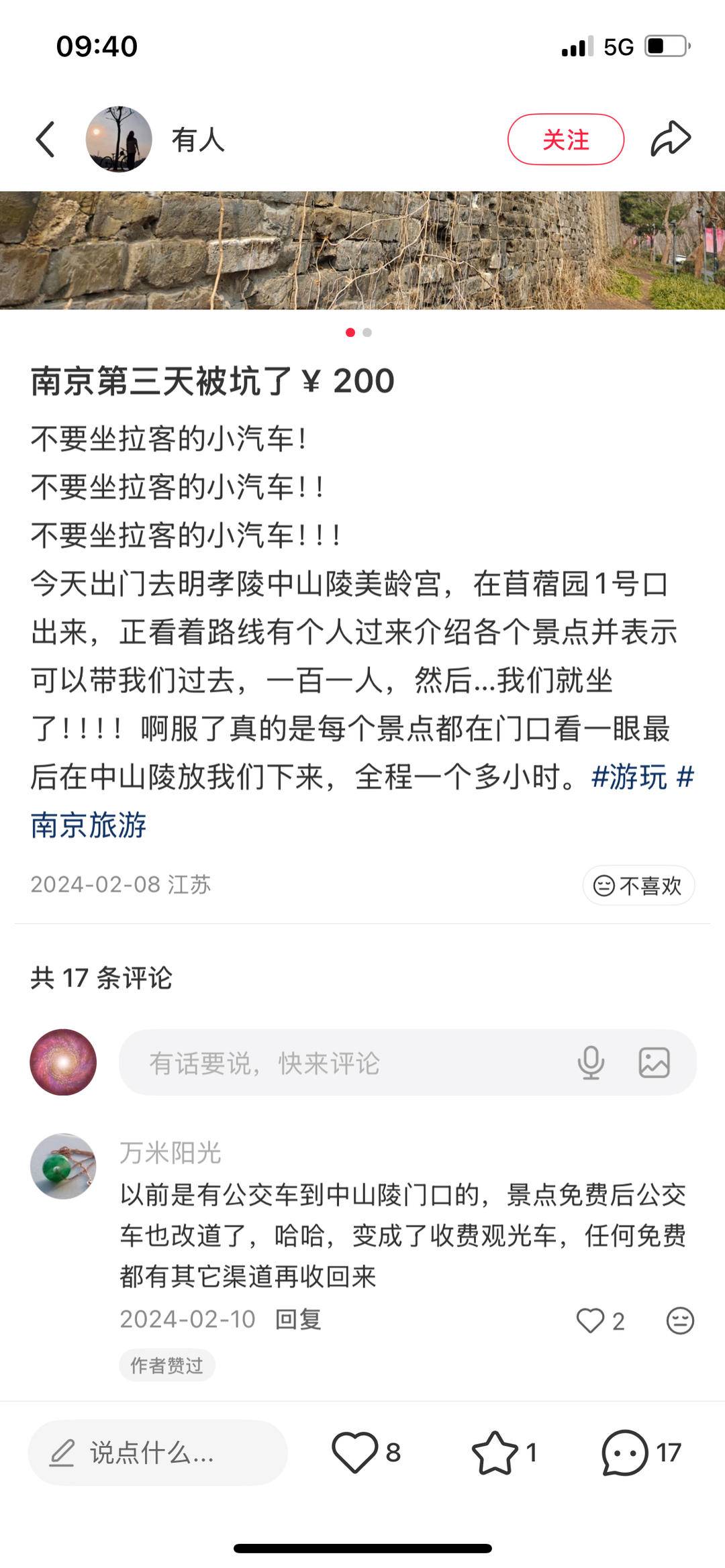Viewport: 725px width, 1568px height.
Task: Reply to 万米阳光's comment via 回复
Action: pyautogui.click(x=298, y=1319)
